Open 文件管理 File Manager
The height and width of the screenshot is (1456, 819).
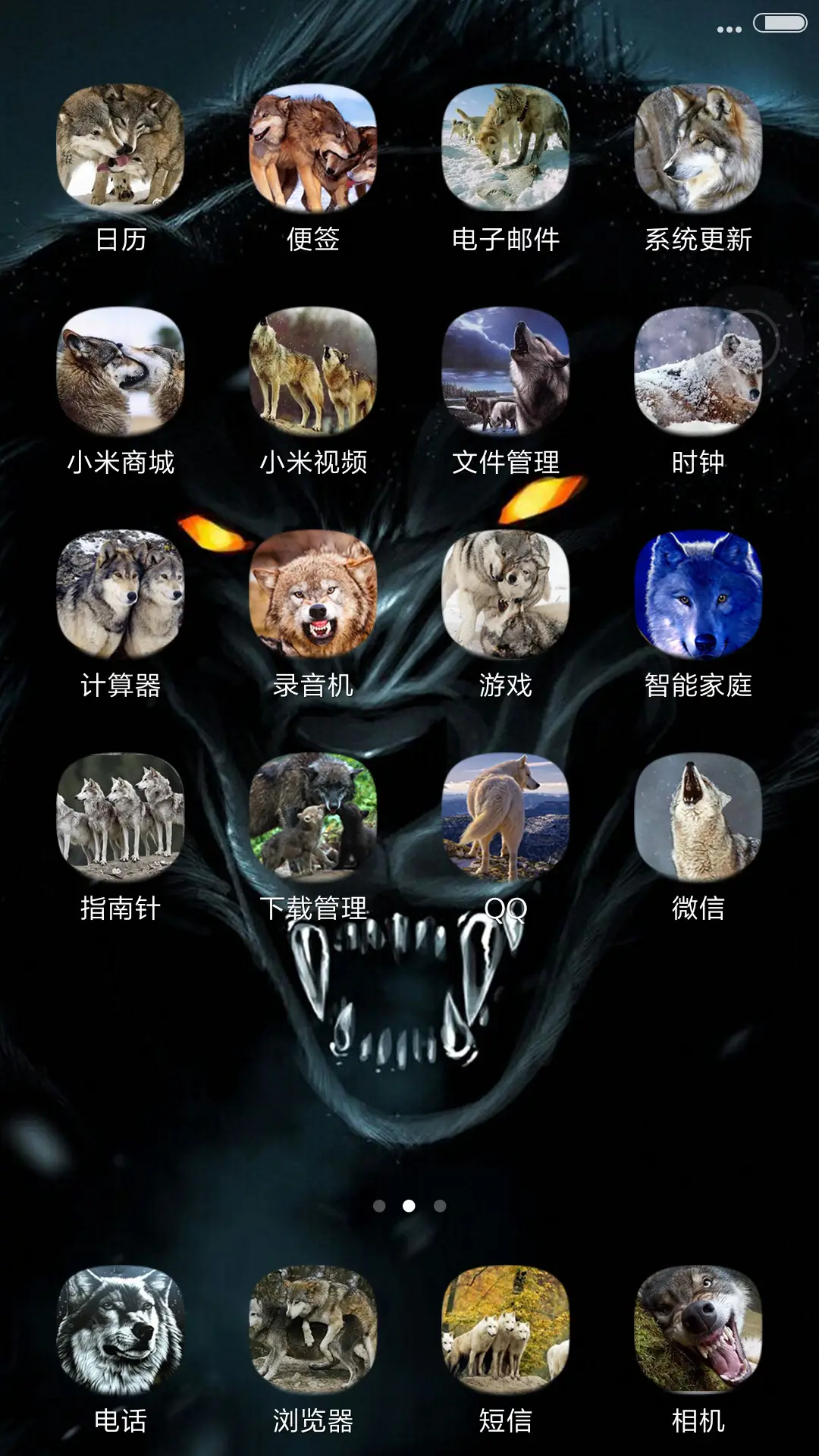(x=508, y=372)
